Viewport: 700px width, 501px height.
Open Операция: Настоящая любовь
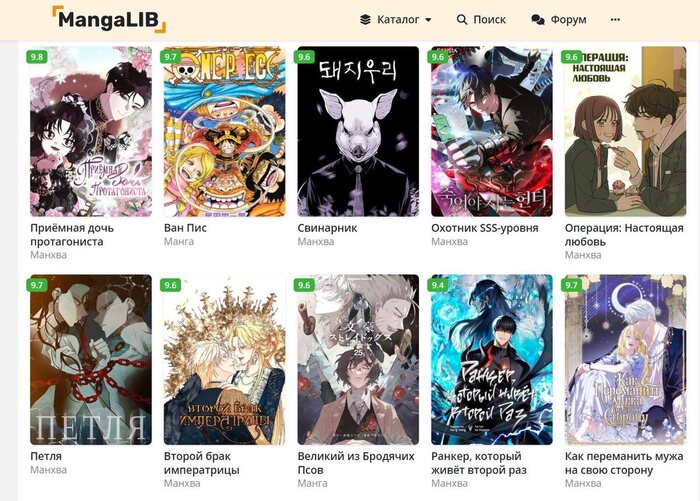pyautogui.click(x=625, y=131)
